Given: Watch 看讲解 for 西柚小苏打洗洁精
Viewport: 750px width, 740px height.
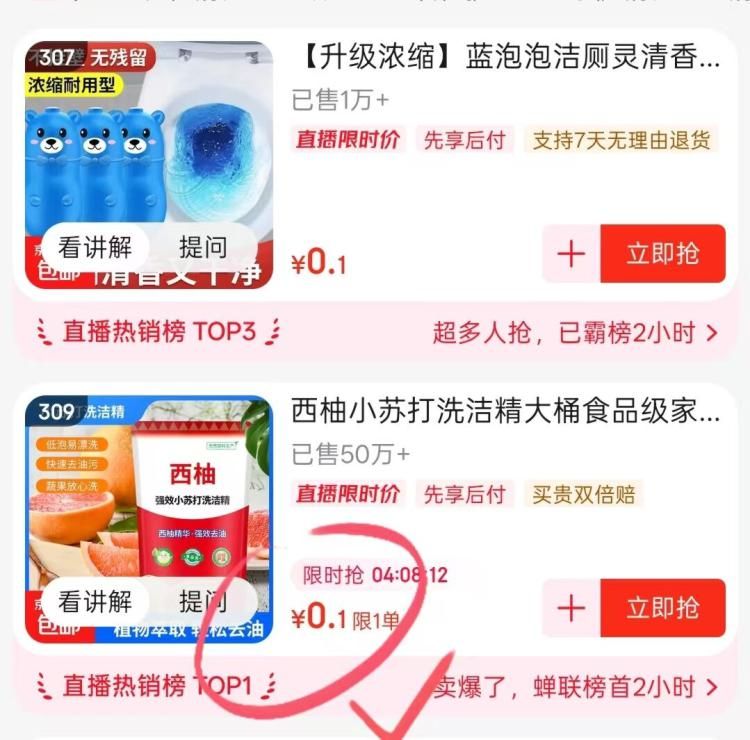Looking at the screenshot, I should (x=95, y=602).
